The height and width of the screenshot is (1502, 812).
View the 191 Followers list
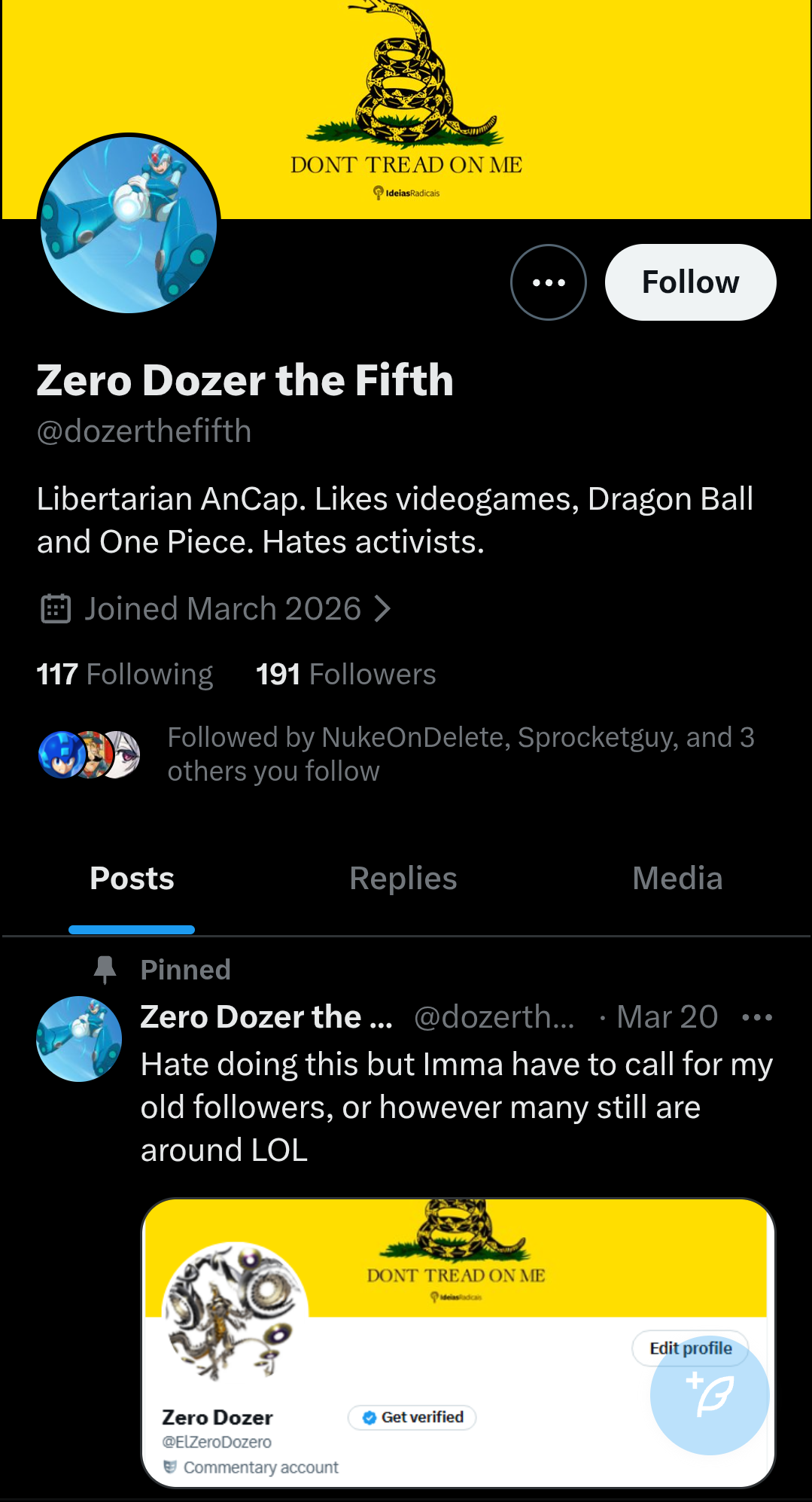pyautogui.click(x=345, y=674)
